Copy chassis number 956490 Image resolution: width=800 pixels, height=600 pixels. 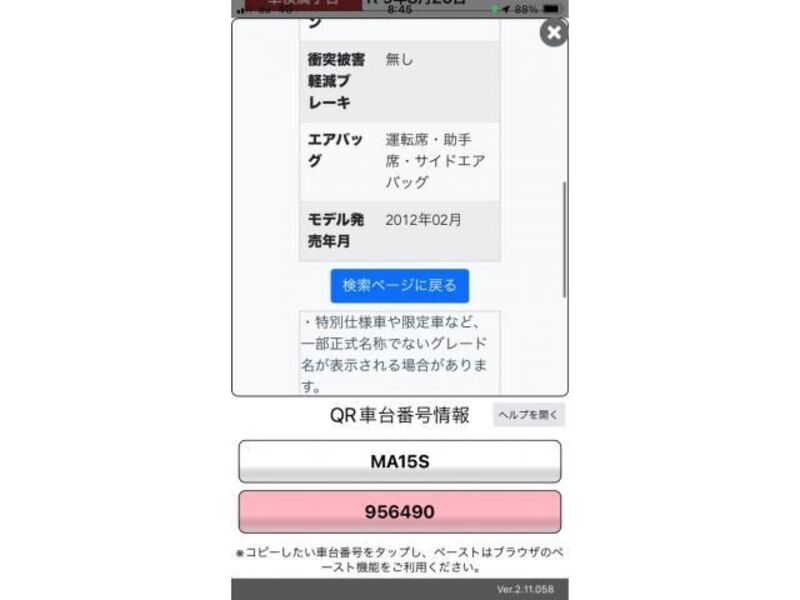[x=399, y=512]
